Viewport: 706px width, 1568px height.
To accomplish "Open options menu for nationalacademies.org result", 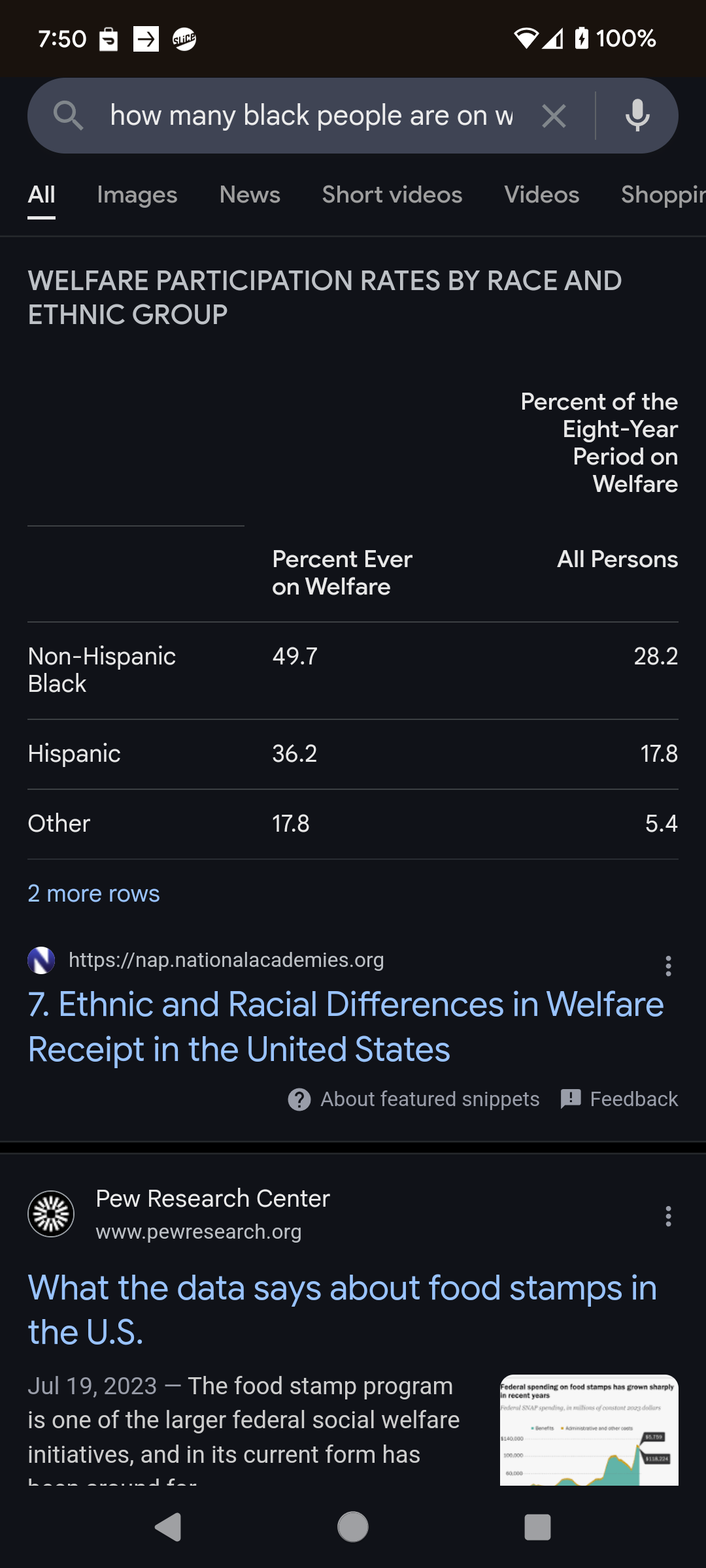I will pyautogui.click(x=668, y=966).
